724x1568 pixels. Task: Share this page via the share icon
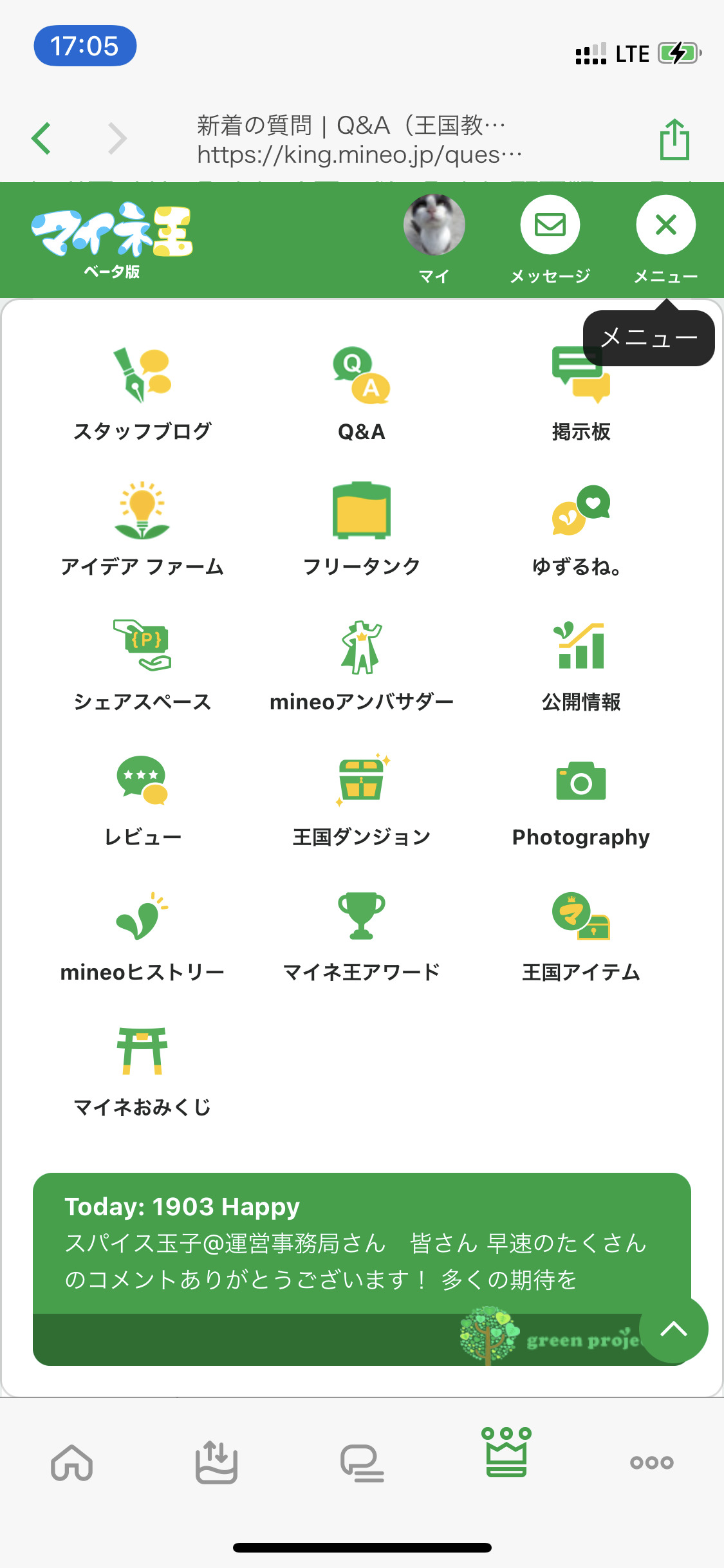[674, 139]
